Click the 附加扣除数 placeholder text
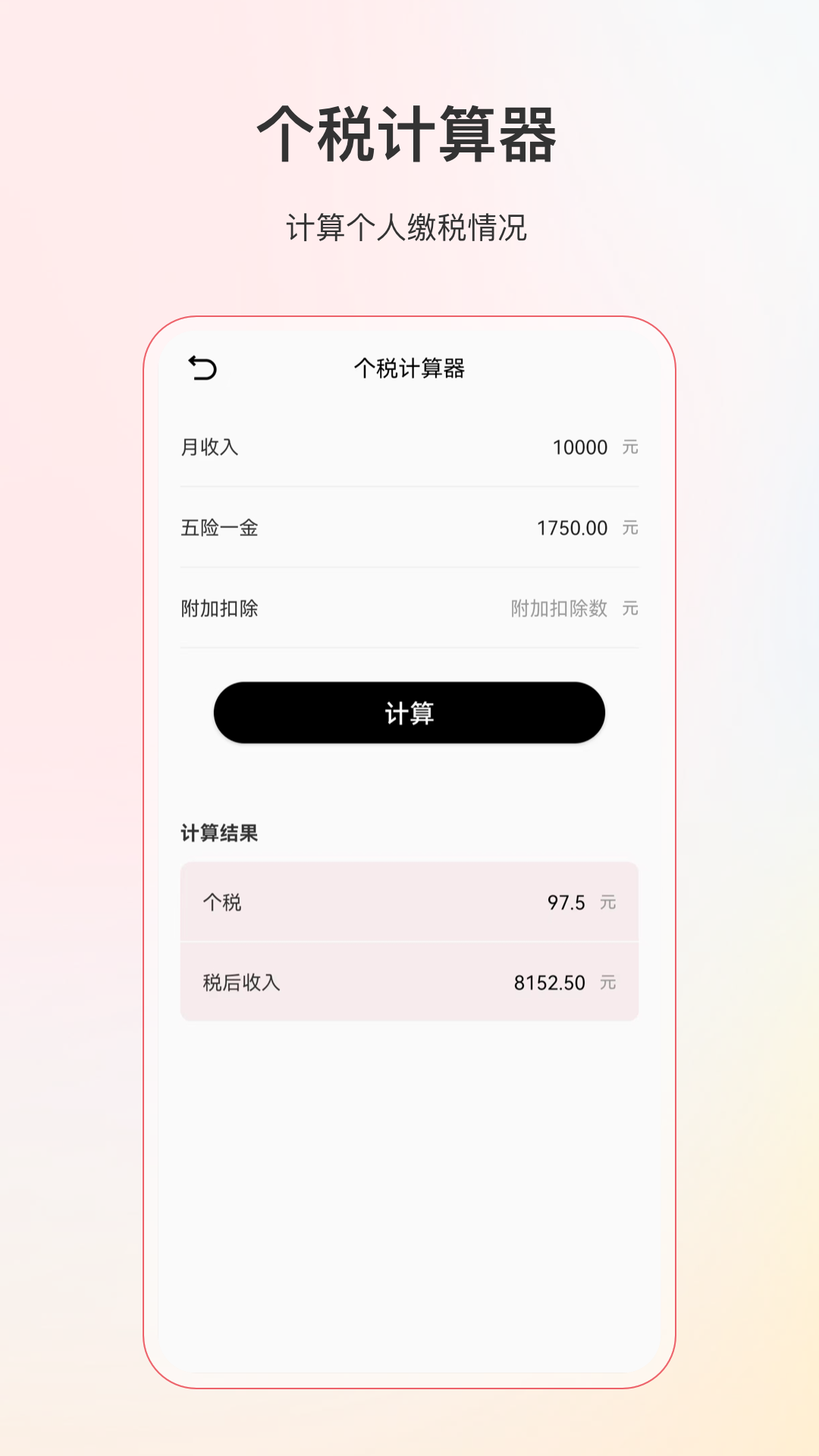 [556, 607]
